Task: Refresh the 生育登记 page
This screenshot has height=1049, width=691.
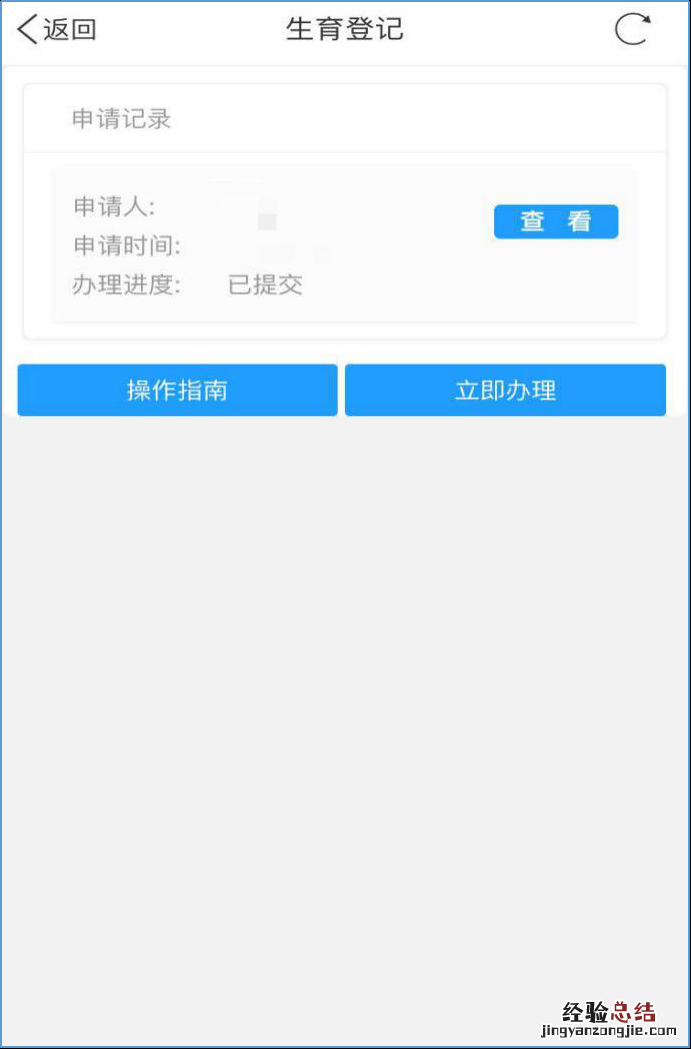Action: (x=632, y=30)
